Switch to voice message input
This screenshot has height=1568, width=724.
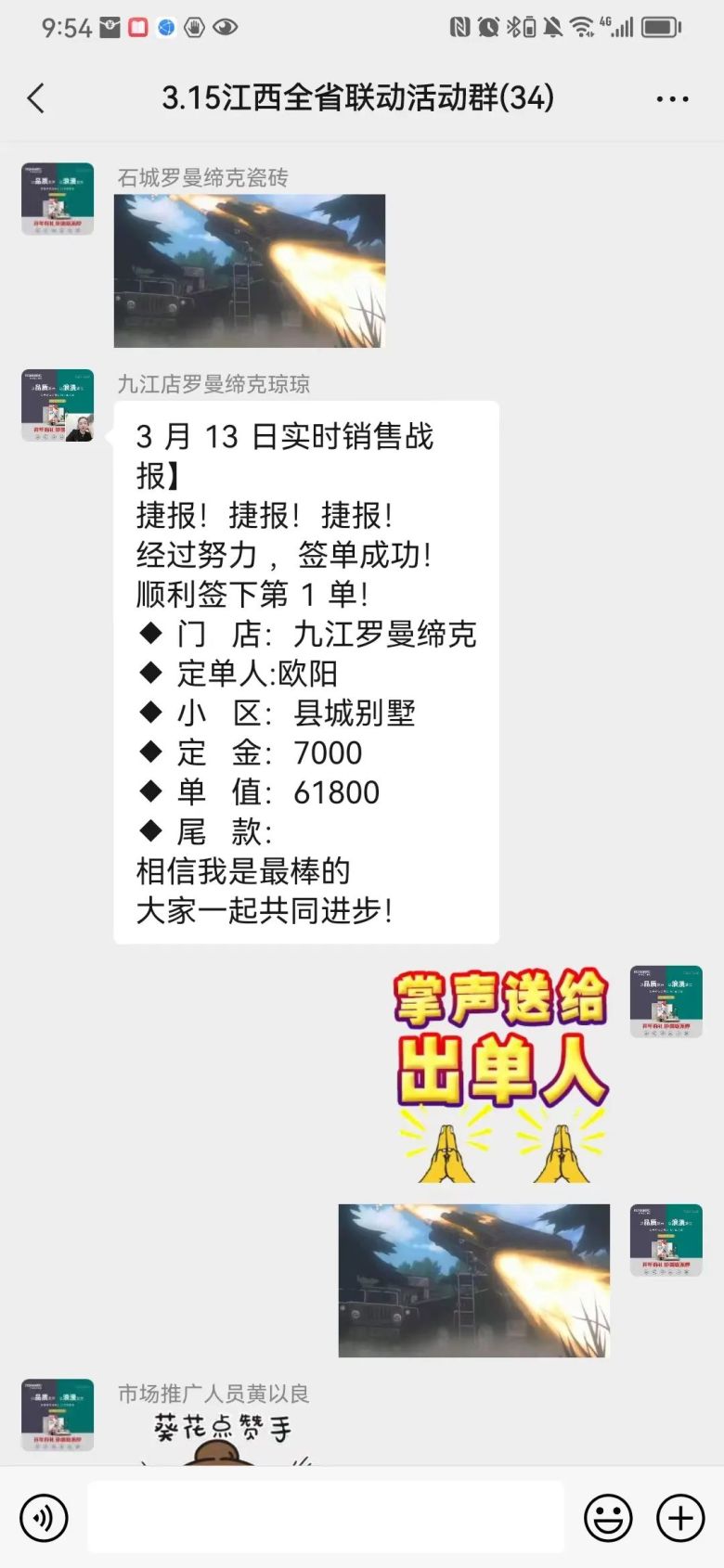(x=44, y=1519)
